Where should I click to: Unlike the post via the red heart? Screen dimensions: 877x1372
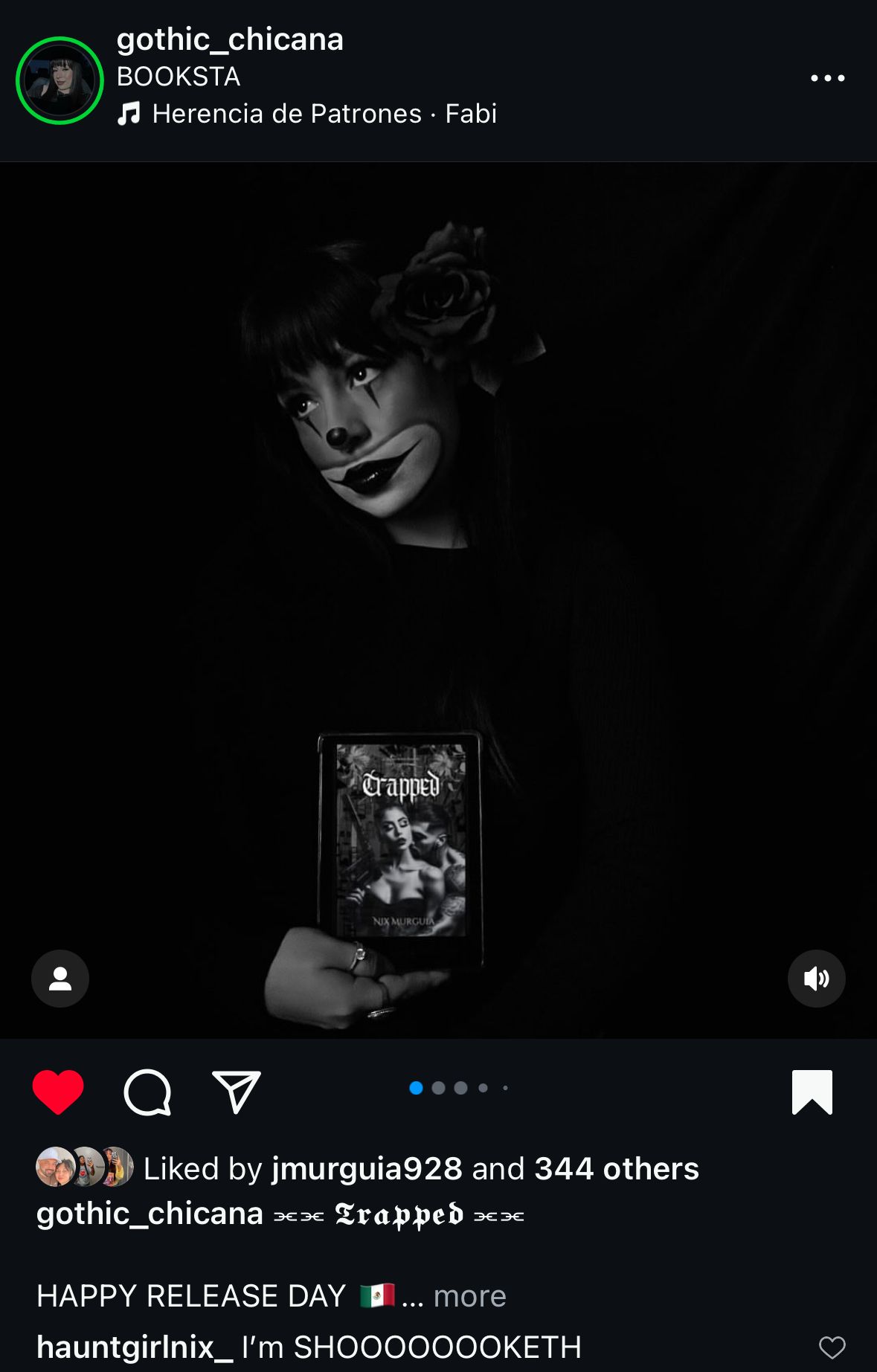(x=58, y=1092)
